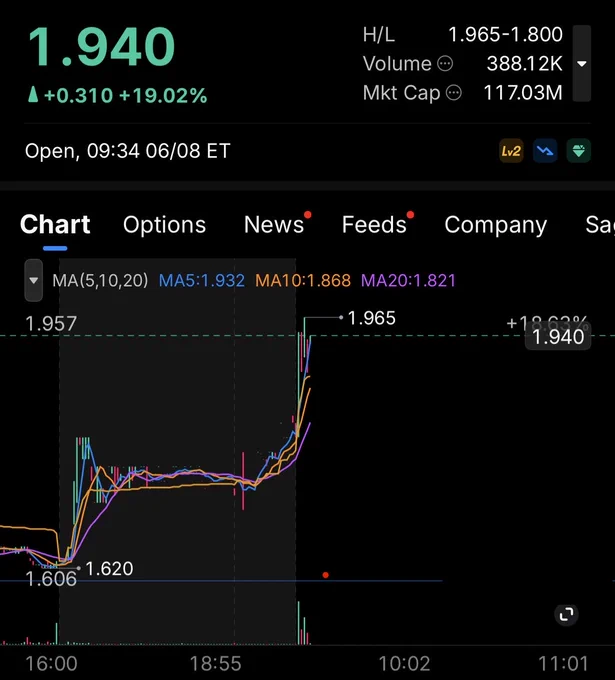The width and height of the screenshot is (615, 680).
Task: Show Volume info tooltip
Action: pos(445,64)
